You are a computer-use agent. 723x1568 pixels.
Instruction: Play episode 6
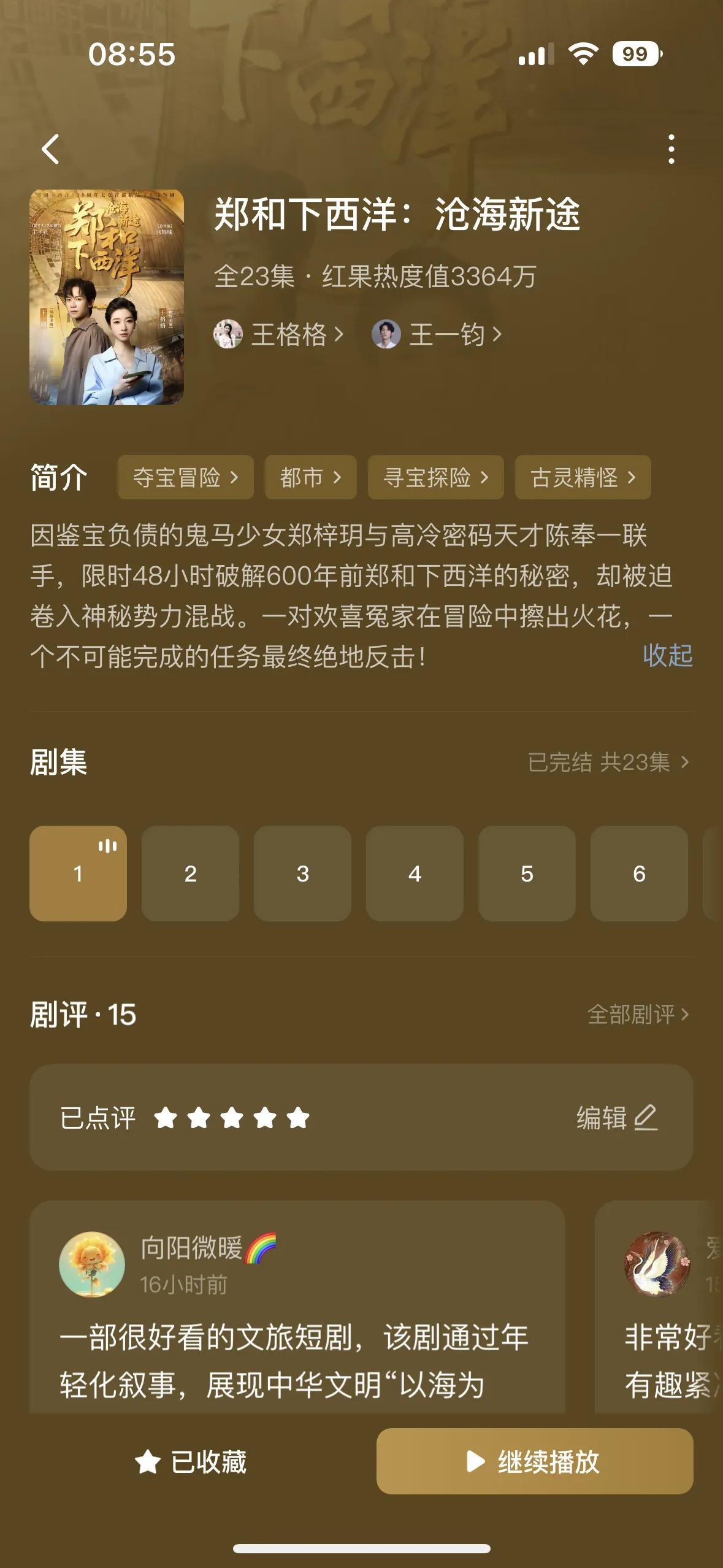639,873
